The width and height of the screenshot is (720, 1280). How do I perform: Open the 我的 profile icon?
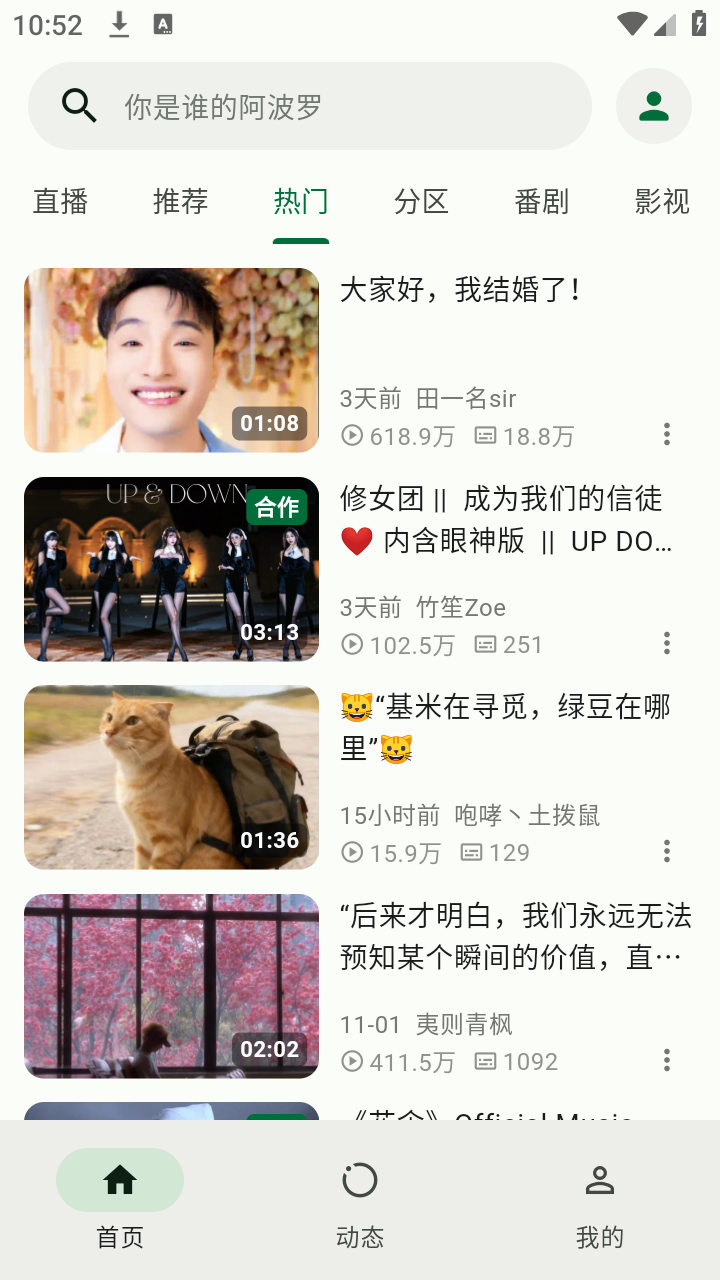coord(598,1180)
